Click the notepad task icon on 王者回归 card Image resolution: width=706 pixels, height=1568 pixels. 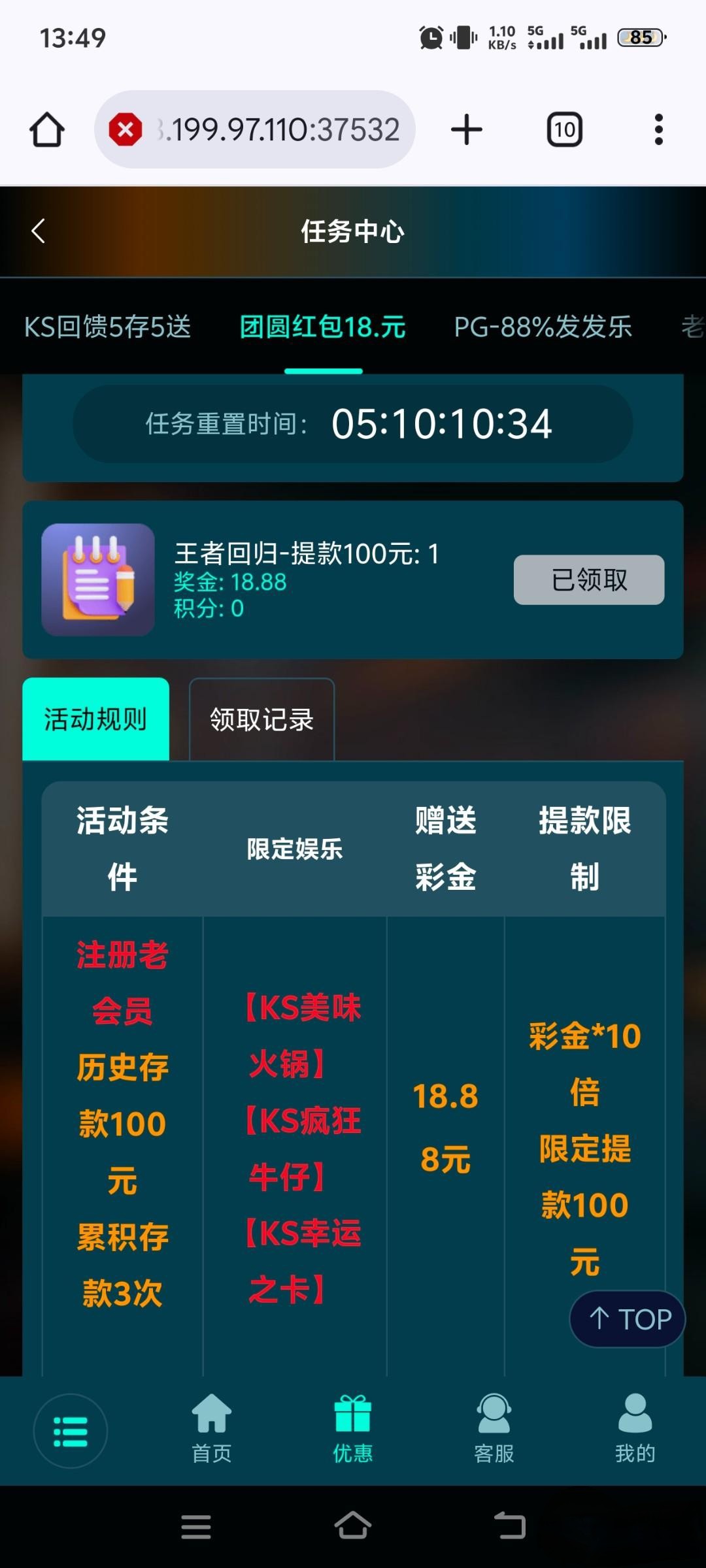tap(97, 580)
